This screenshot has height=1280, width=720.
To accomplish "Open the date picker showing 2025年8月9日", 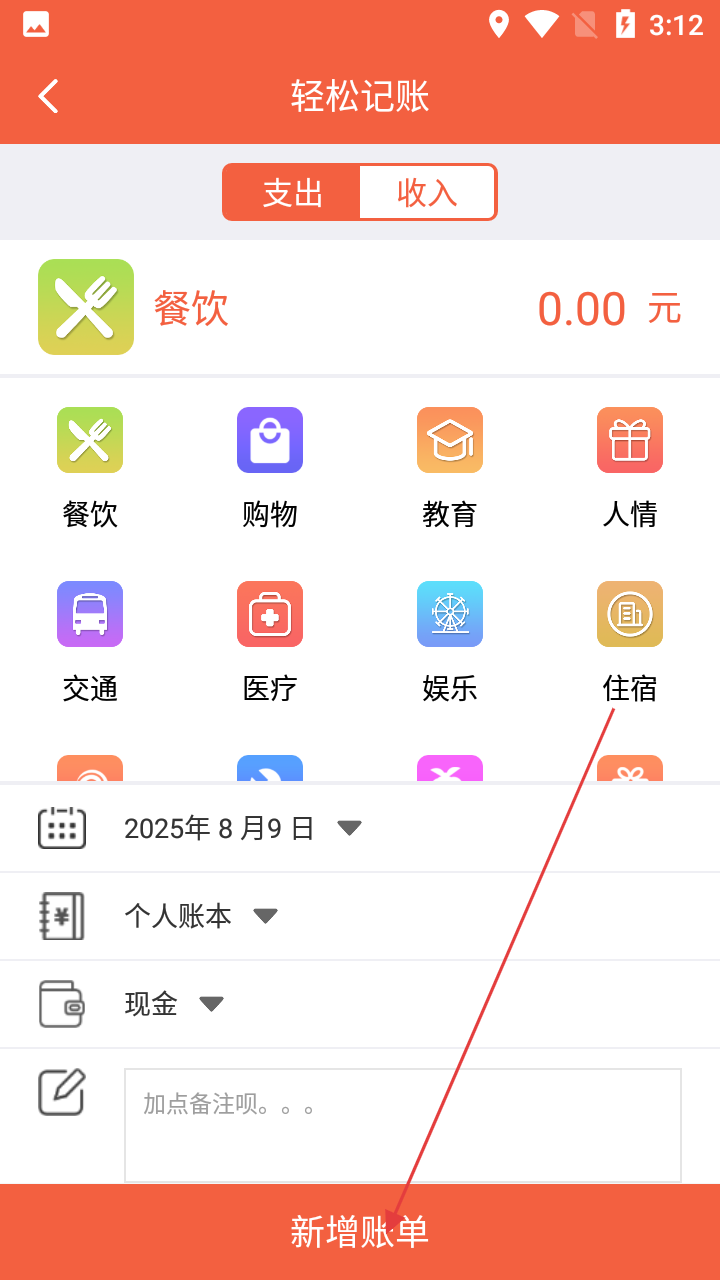I will pyautogui.click(x=241, y=828).
